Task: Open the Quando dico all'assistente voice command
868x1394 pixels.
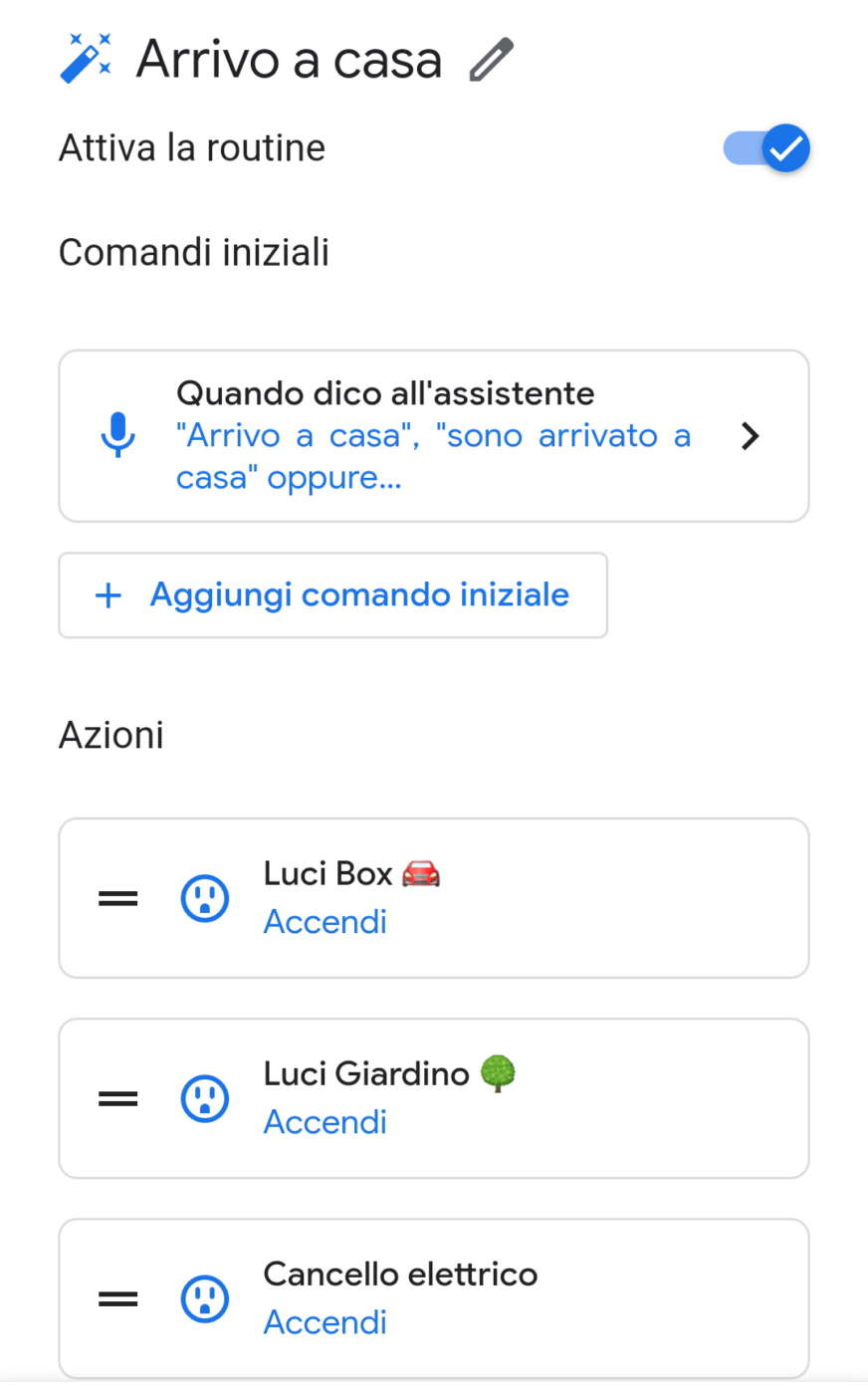Action: click(x=433, y=435)
